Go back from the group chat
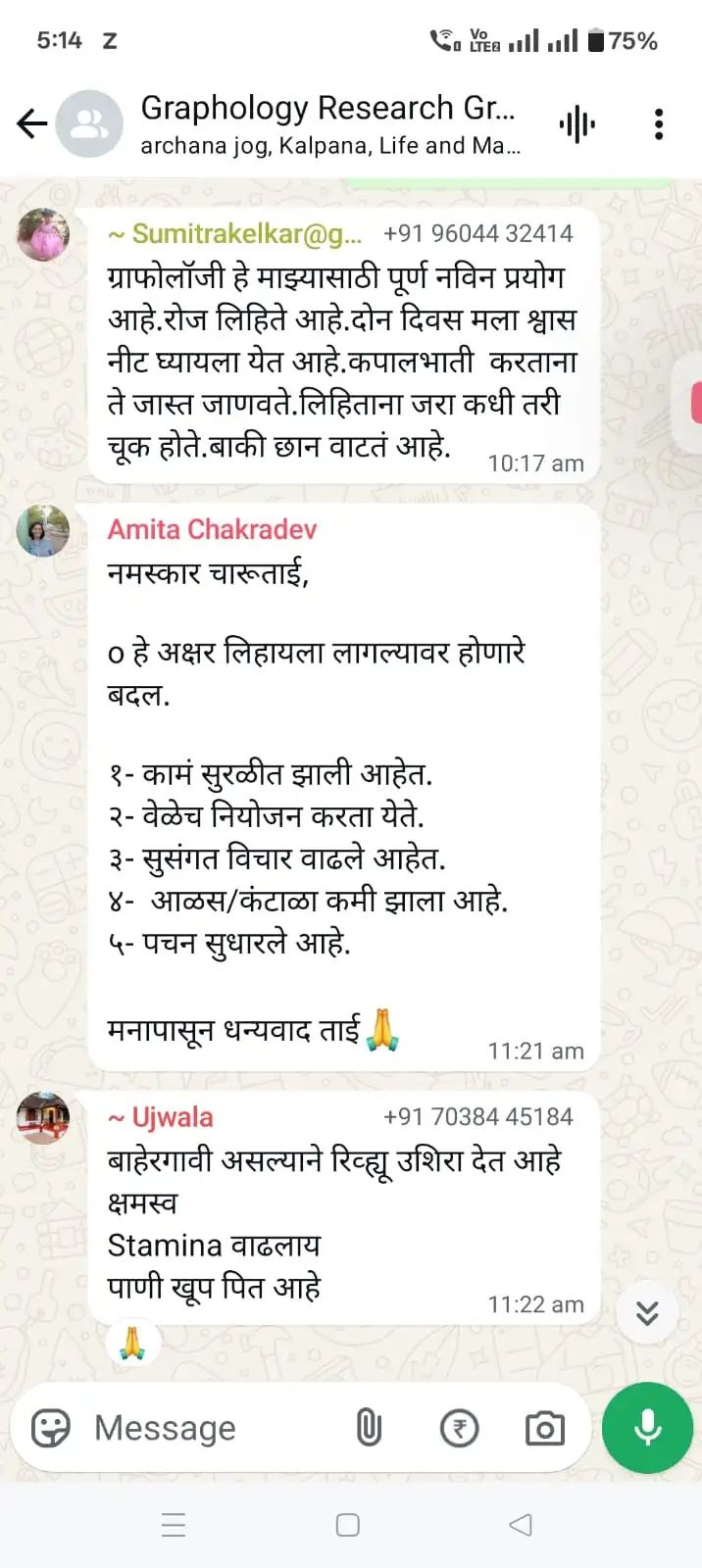 coord(31,123)
